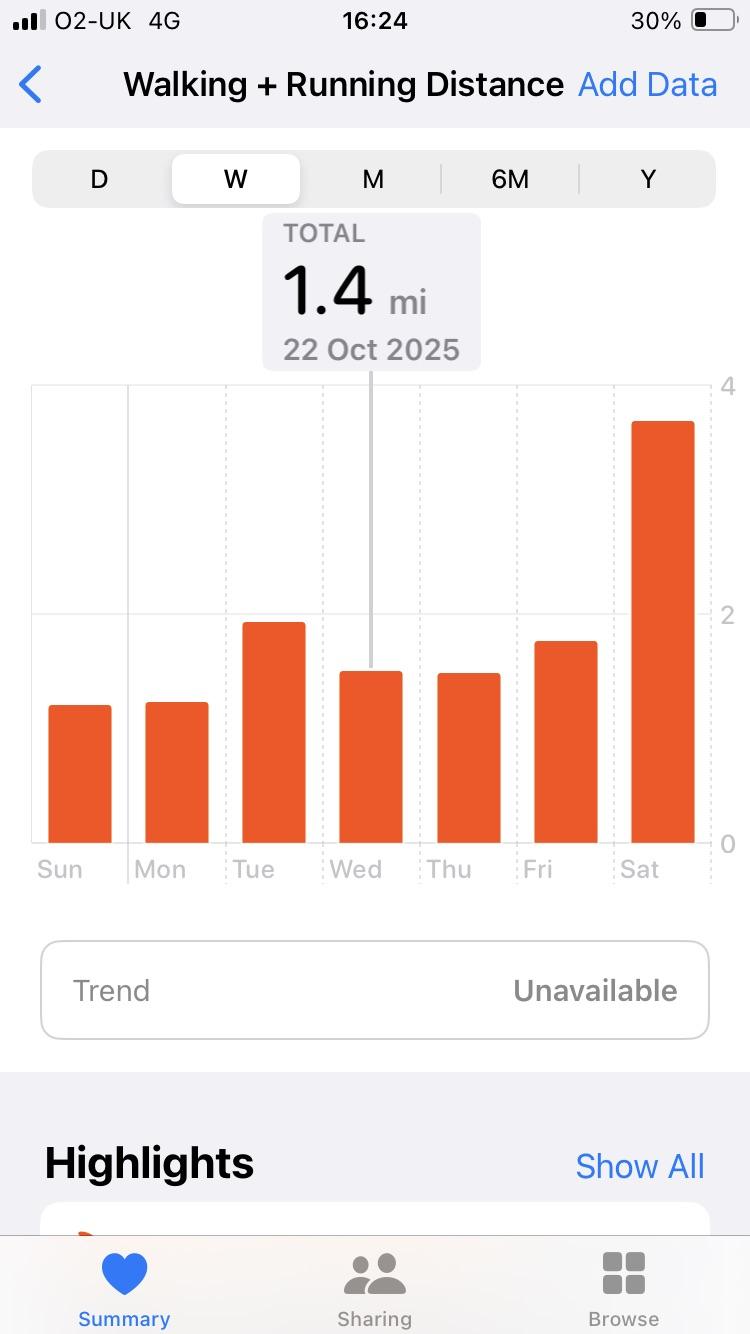
Task: Open the Summary tab
Action: coord(124,1289)
